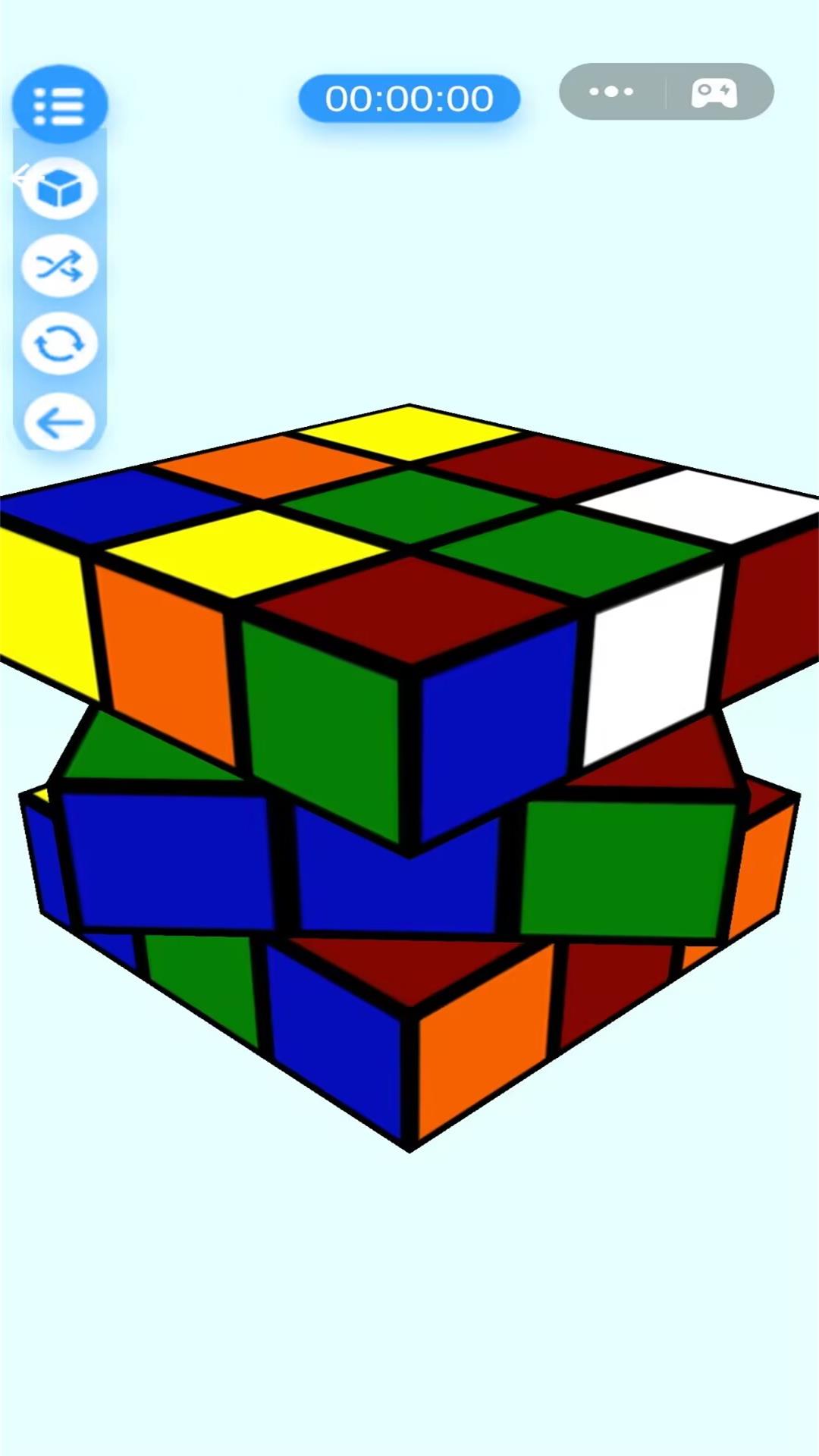Tap the game controller icon
The width and height of the screenshot is (819, 1456).
click(714, 93)
